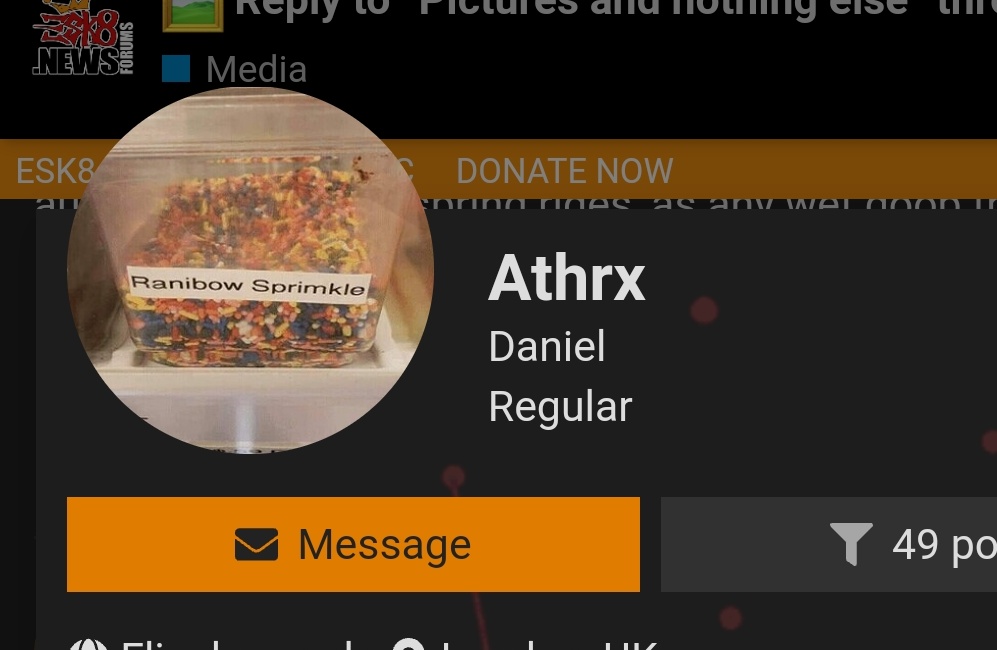Go to the Media category
Image resolution: width=997 pixels, height=650 pixels.
point(255,69)
